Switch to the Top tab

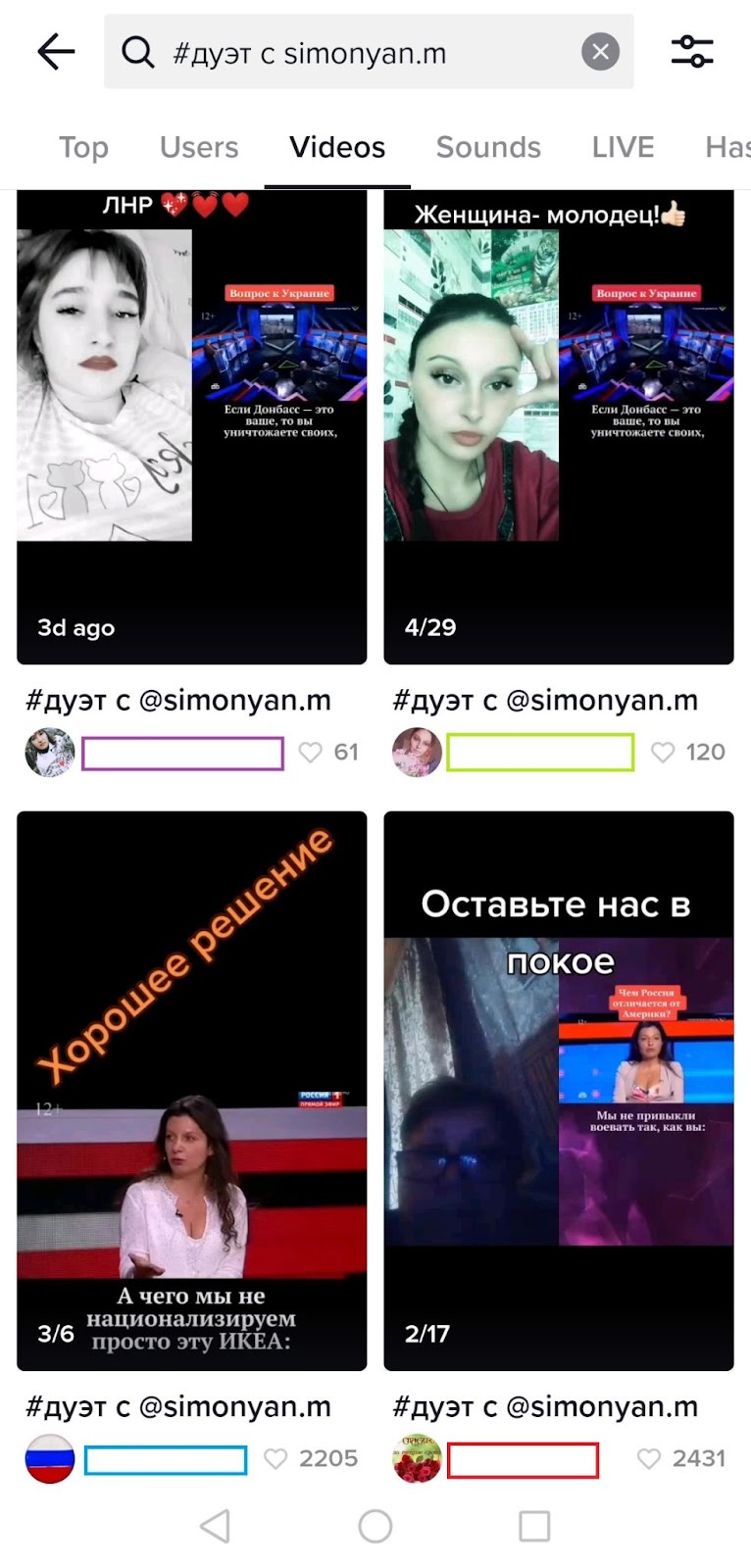tap(83, 147)
